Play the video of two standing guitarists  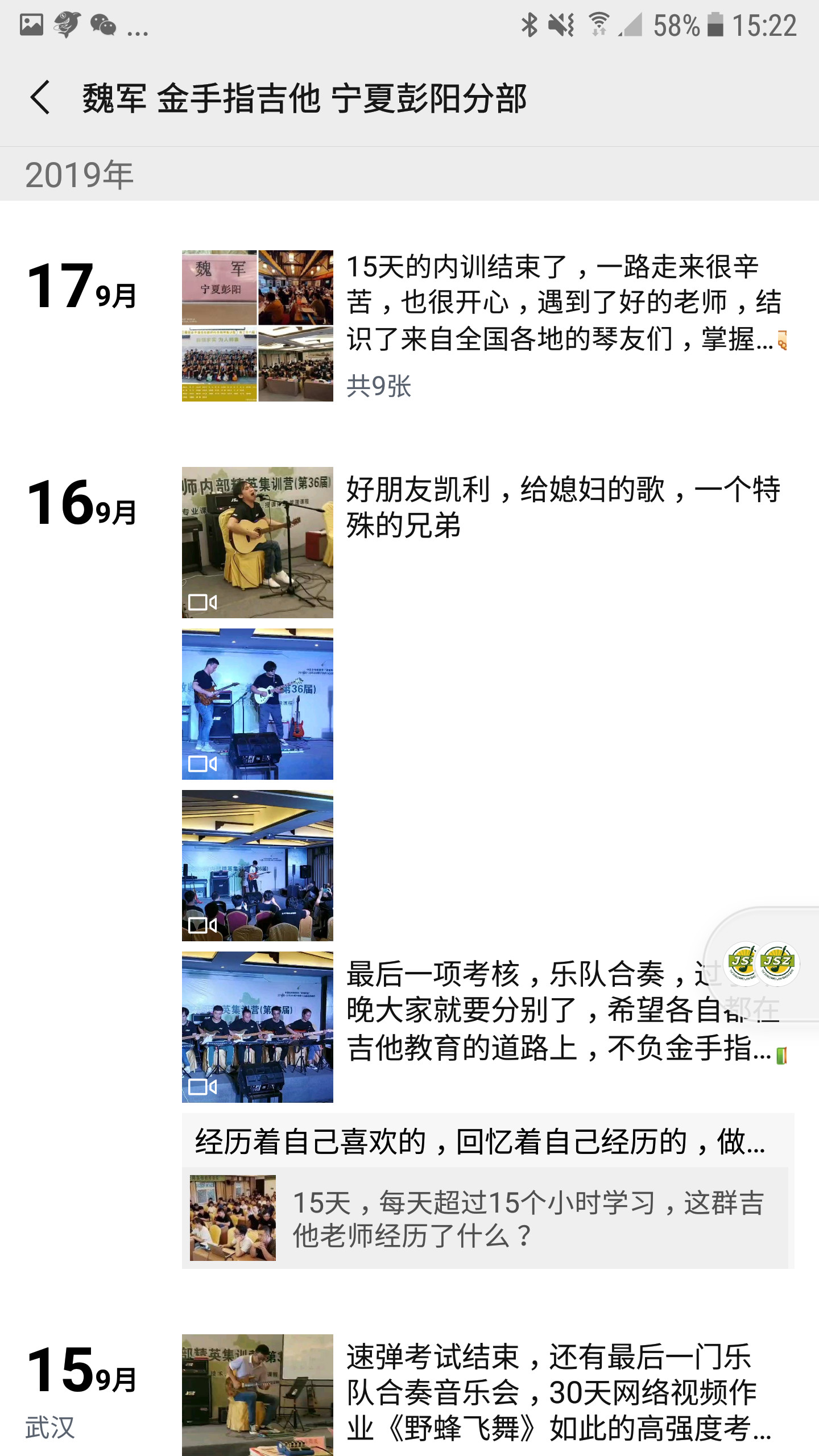click(x=258, y=704)
